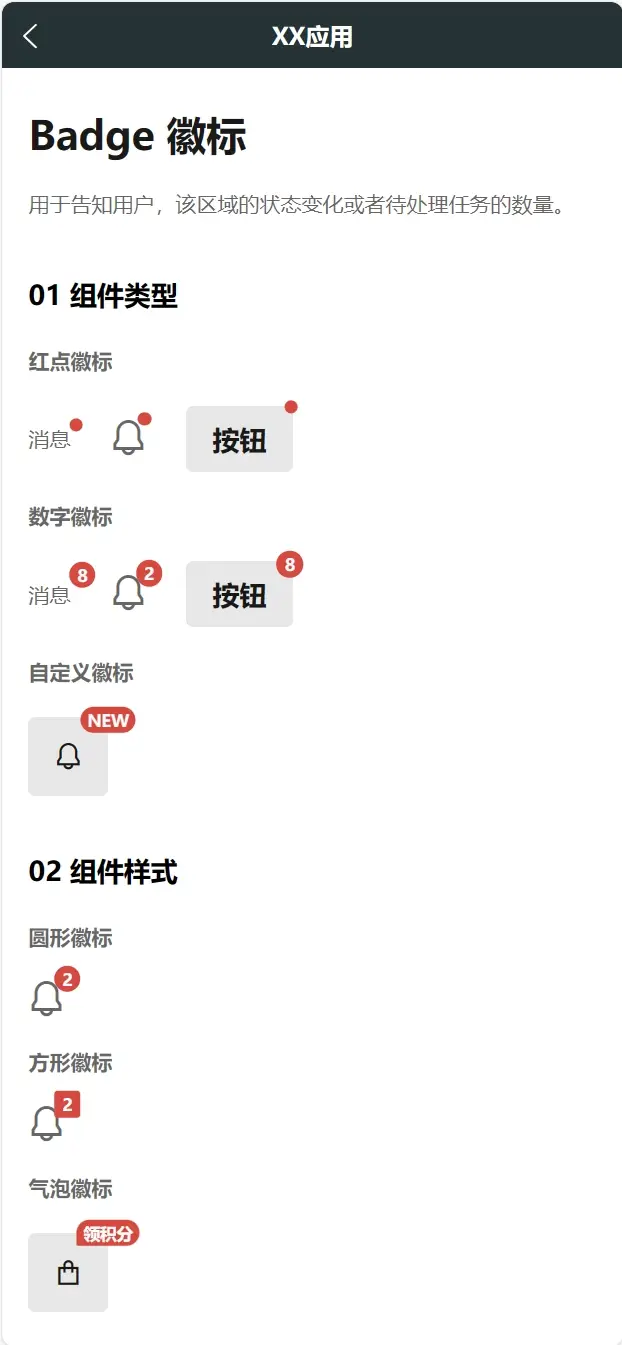The image size is (622, 1345).
Task: Tap the 按钮 button with red dot badge
Action: coord(239,439)
